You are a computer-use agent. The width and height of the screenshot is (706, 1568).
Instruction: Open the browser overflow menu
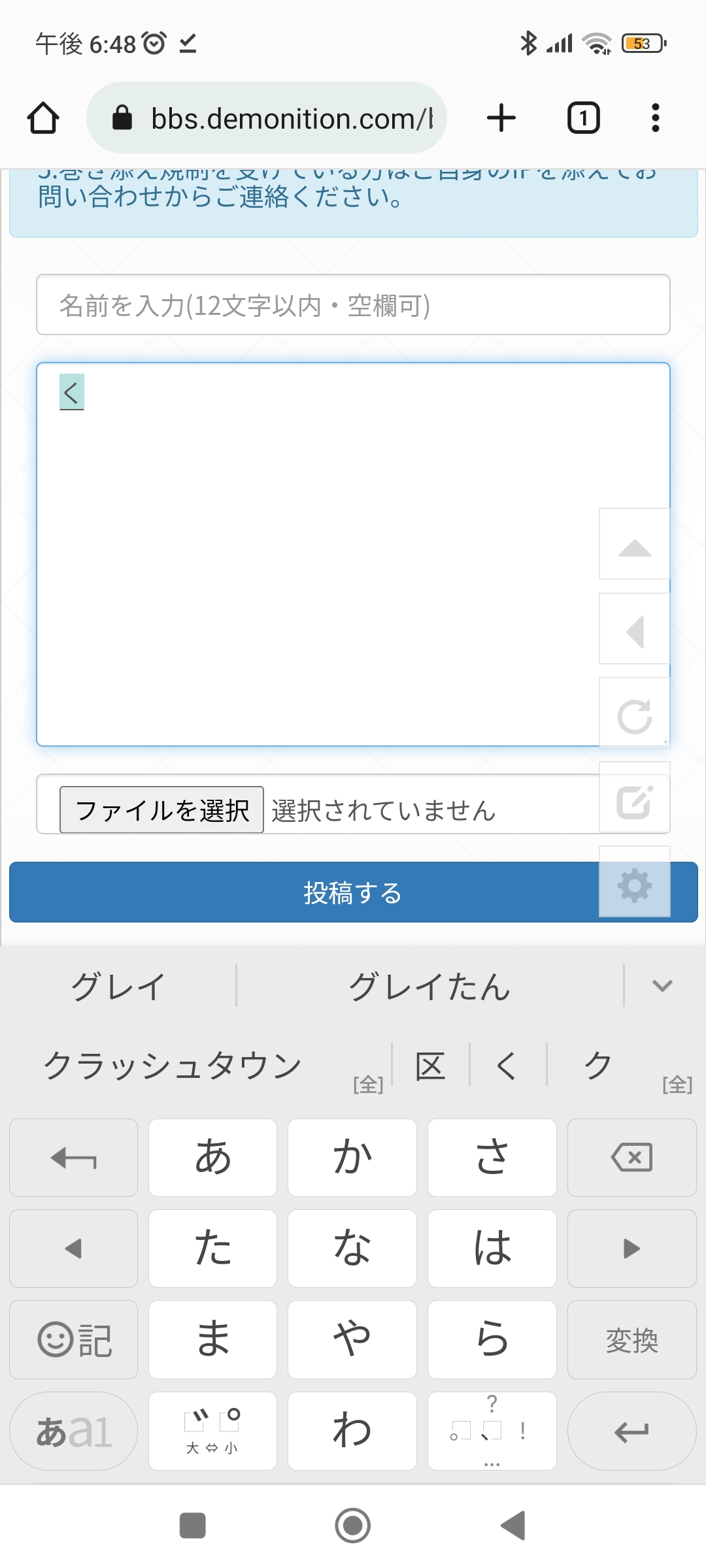pyautogui.click(x=655, y=118)
